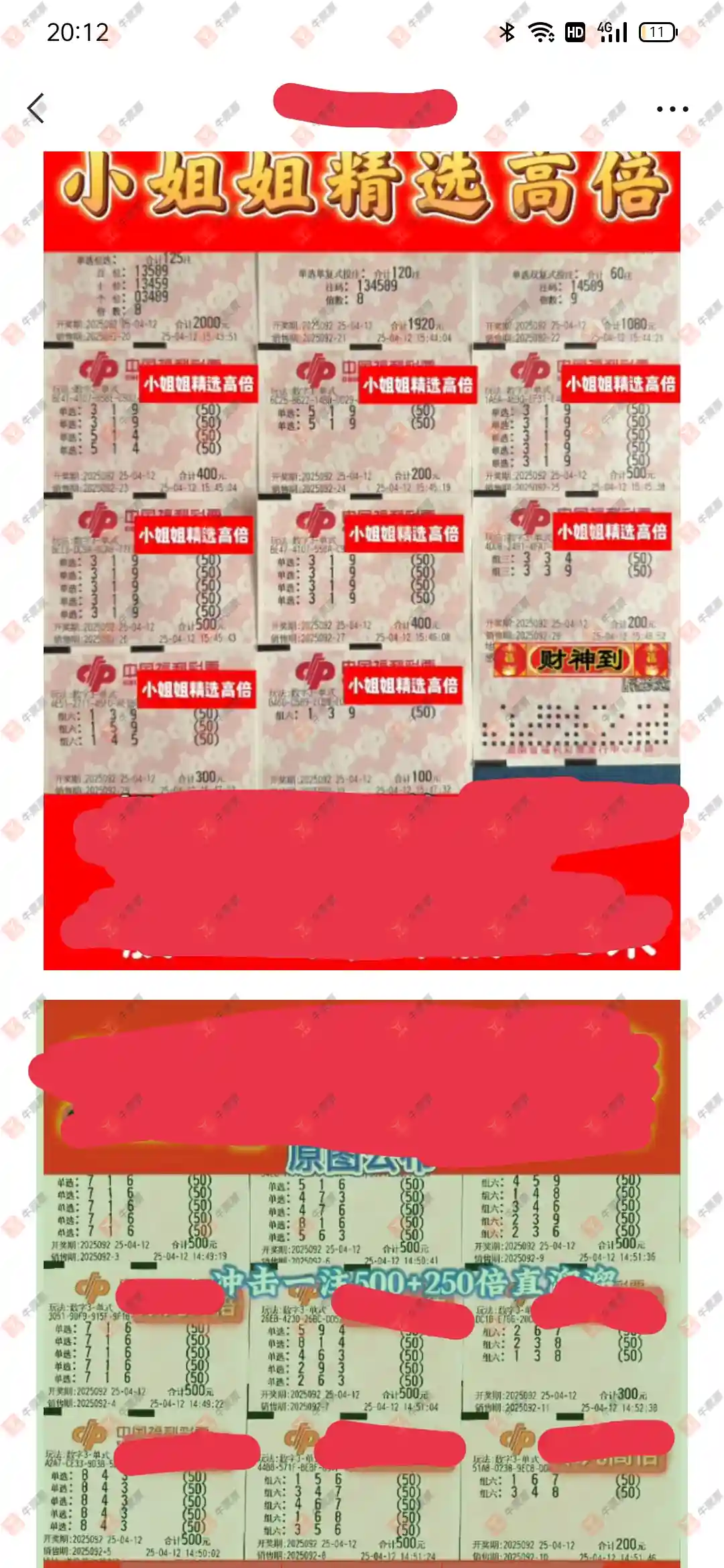724x1568 pixels.
Task: Open the three-dot overflow menu
Action: coord(672,109)
